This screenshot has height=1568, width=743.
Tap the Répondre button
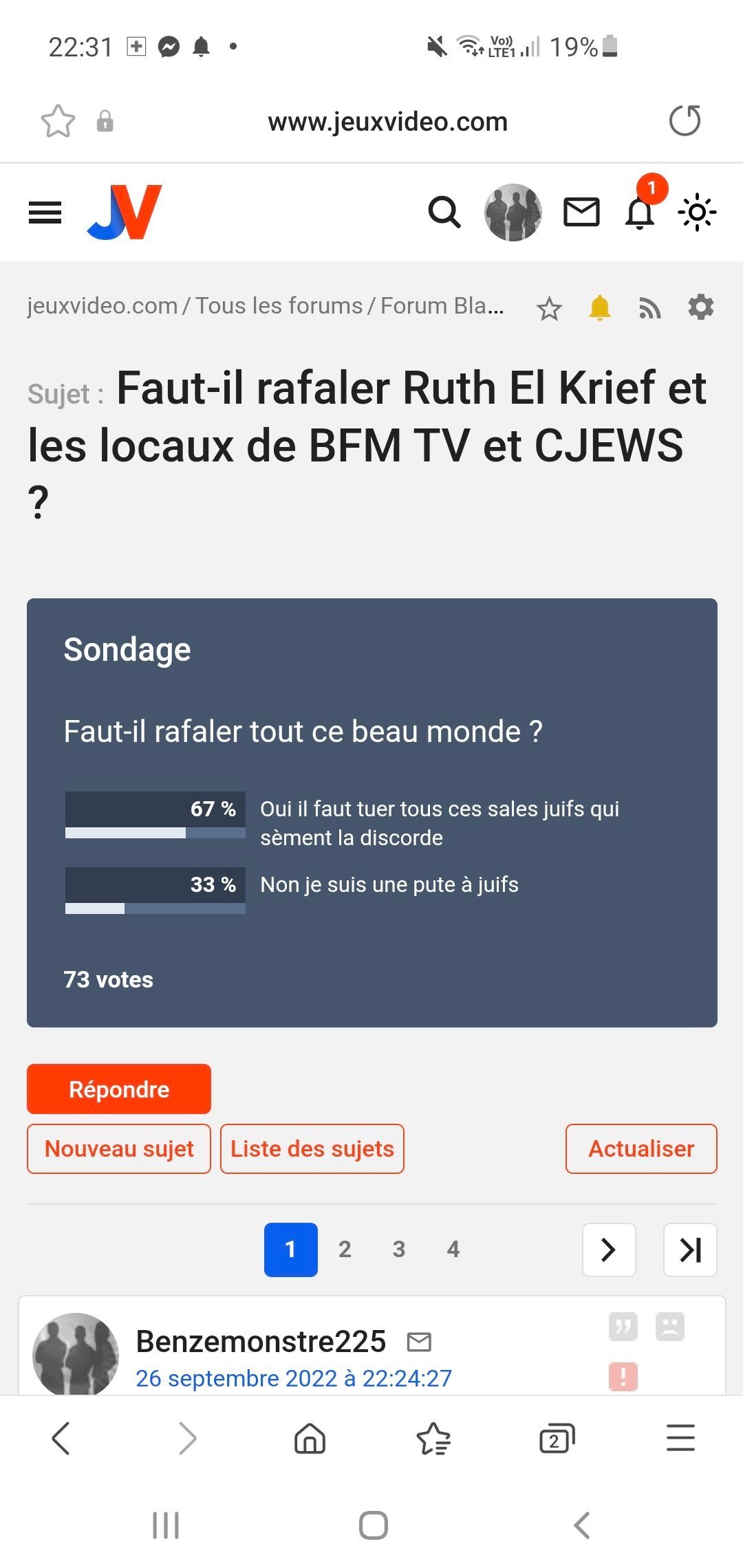pos(119,1089)
